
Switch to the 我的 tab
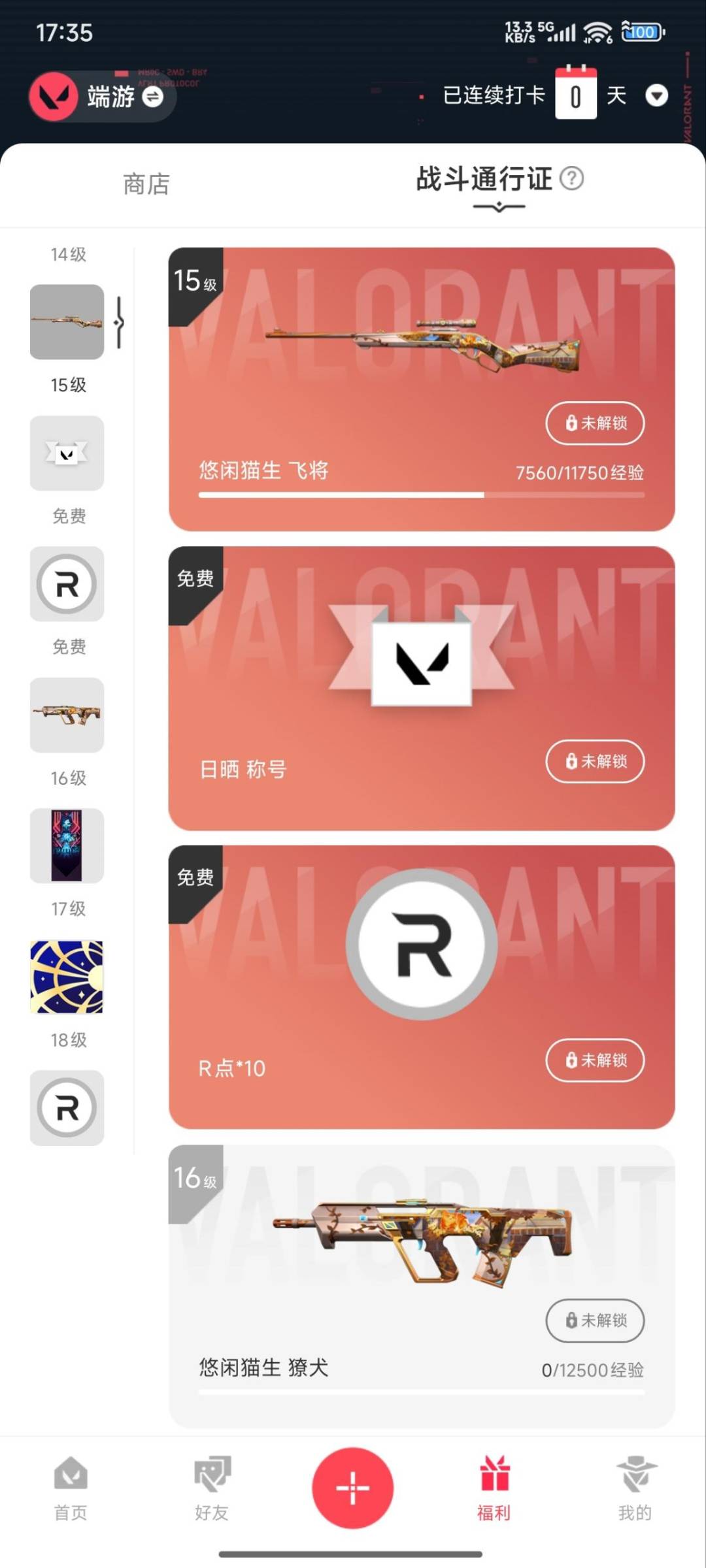coord(635,1488)
